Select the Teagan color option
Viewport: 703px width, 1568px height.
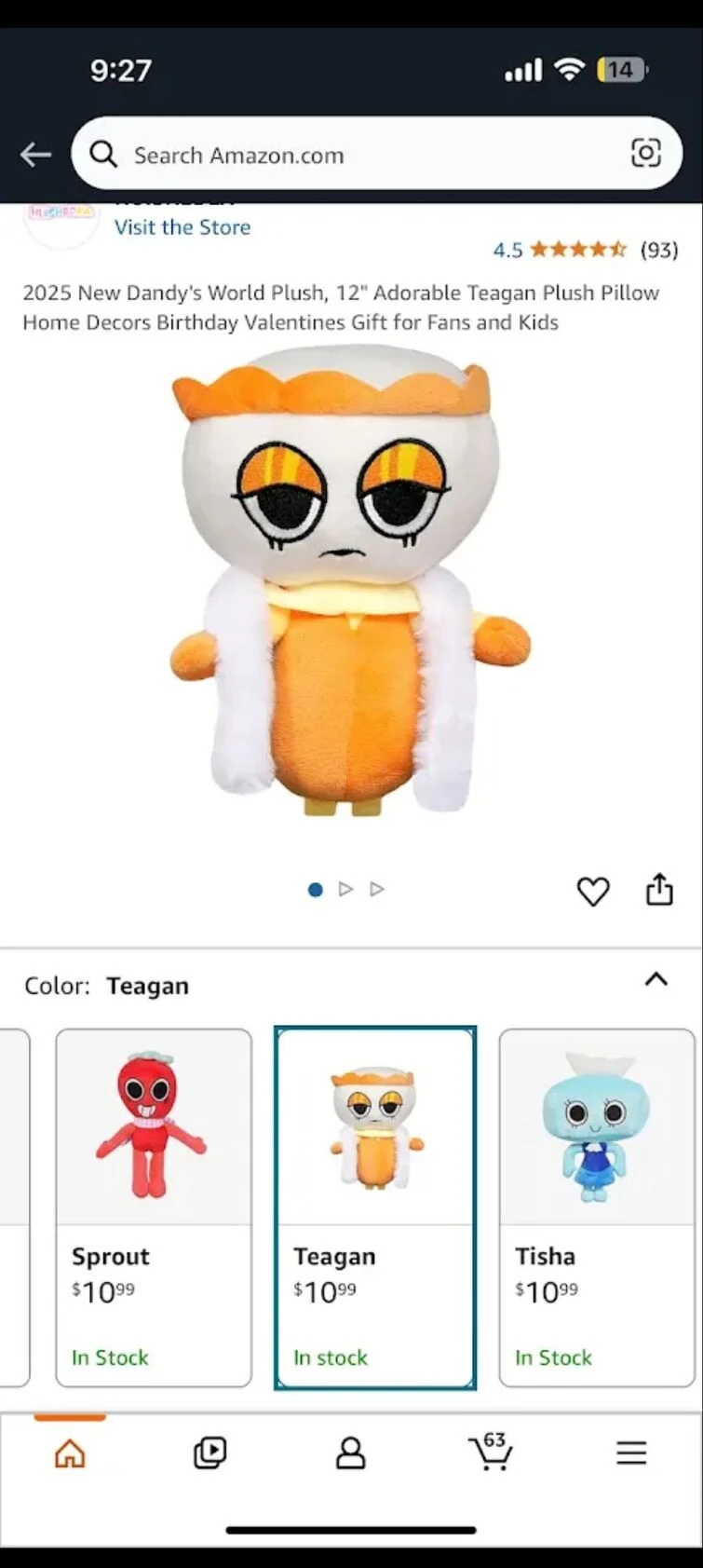click(375, 1207)
